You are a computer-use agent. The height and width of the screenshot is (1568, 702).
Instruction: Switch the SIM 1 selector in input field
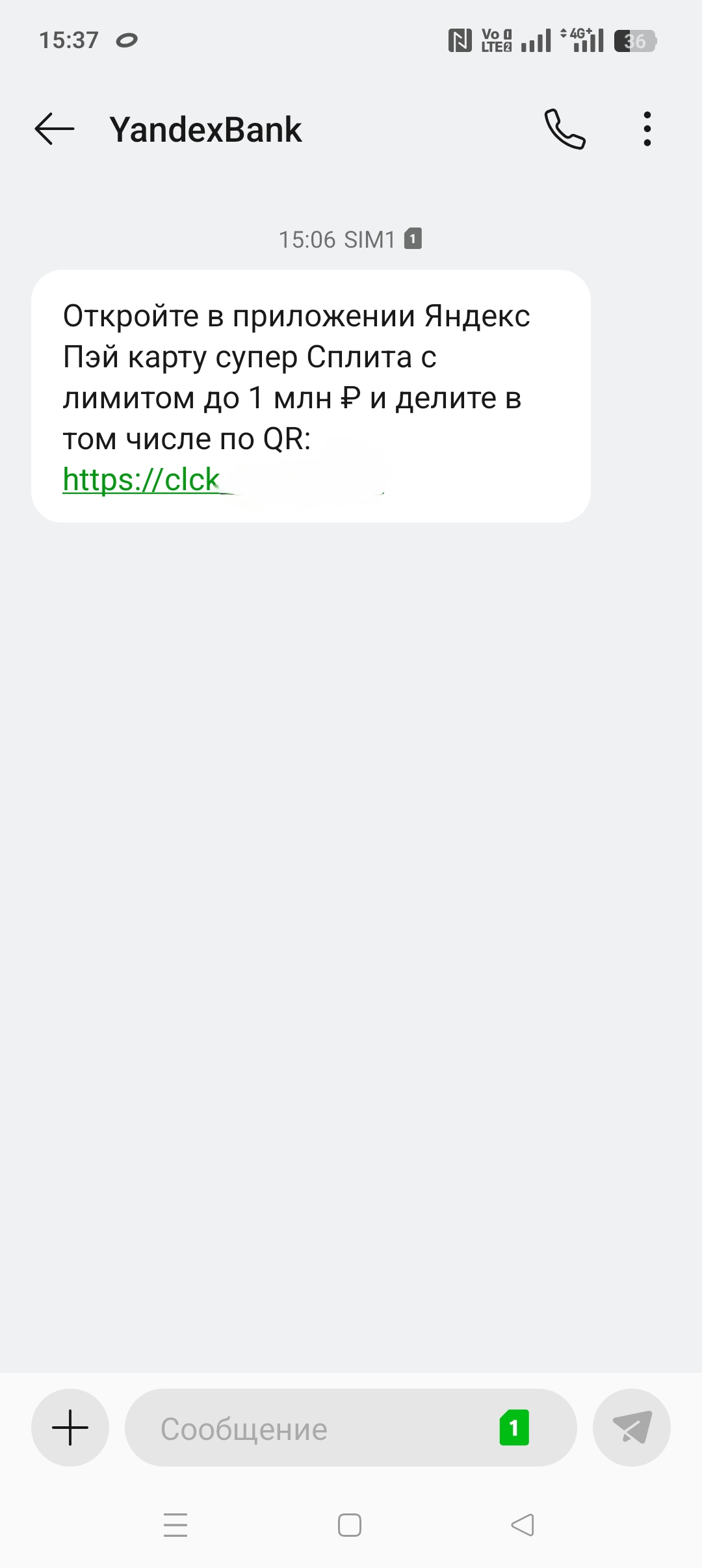[514, 1428]
